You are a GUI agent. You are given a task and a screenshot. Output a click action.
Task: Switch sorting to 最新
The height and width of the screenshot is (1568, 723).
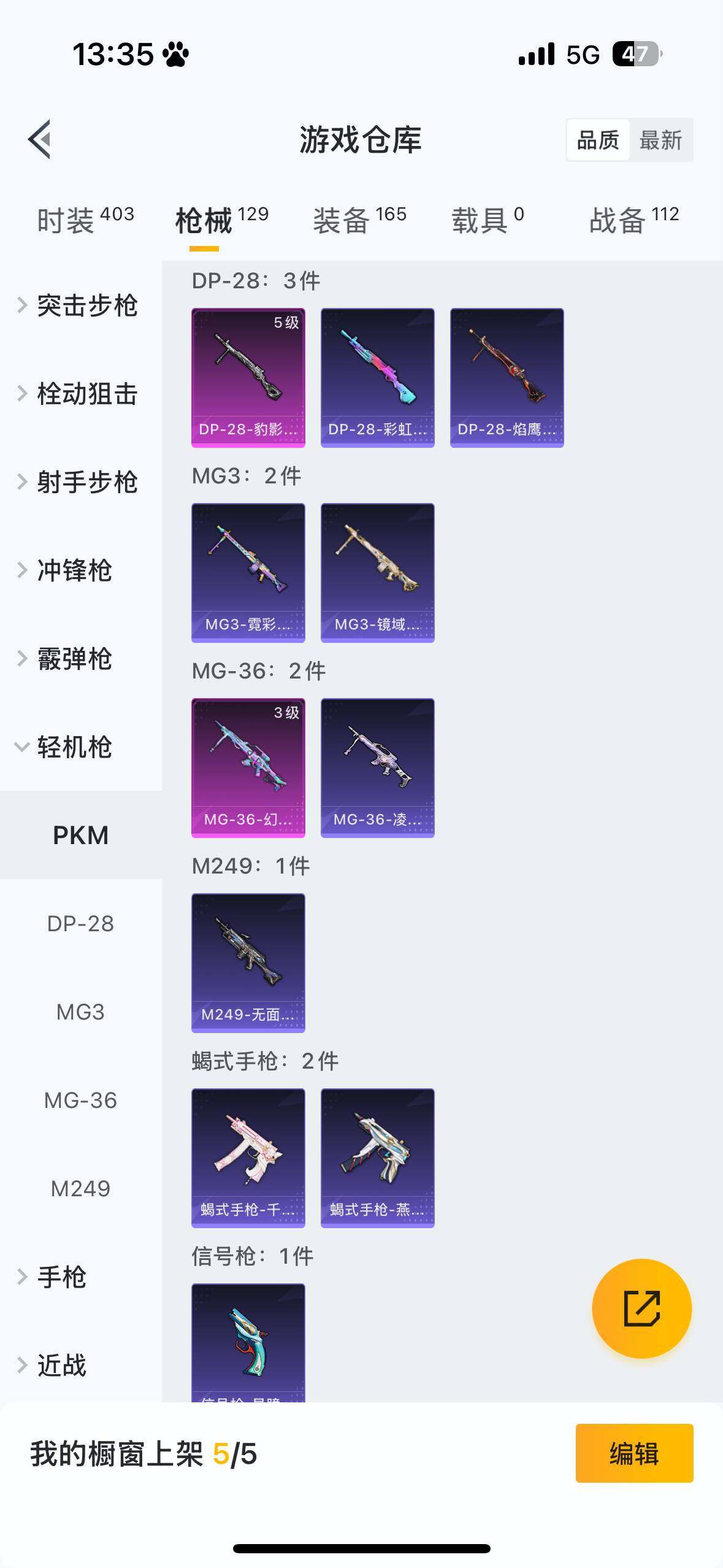pos(661,140)
